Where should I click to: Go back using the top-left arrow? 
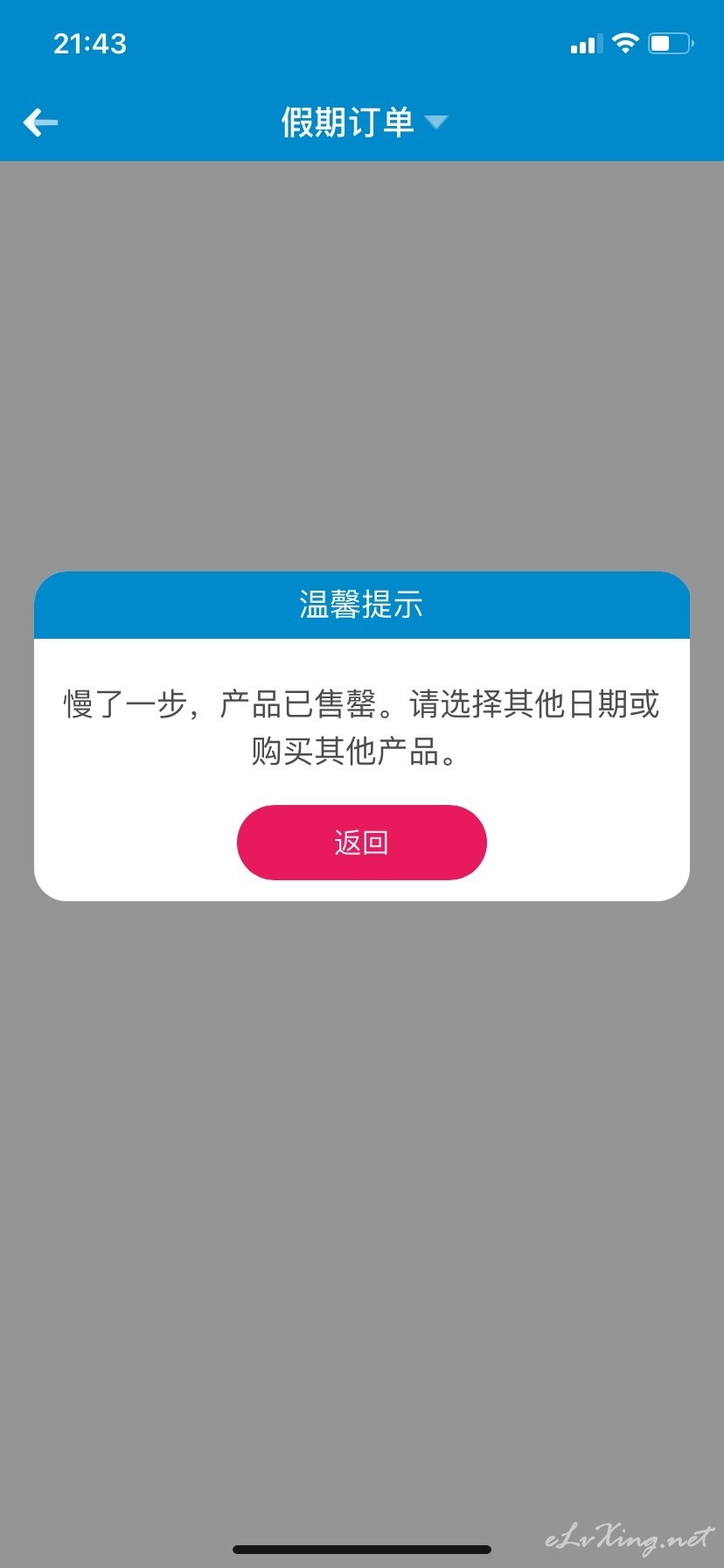pos(41,122)
